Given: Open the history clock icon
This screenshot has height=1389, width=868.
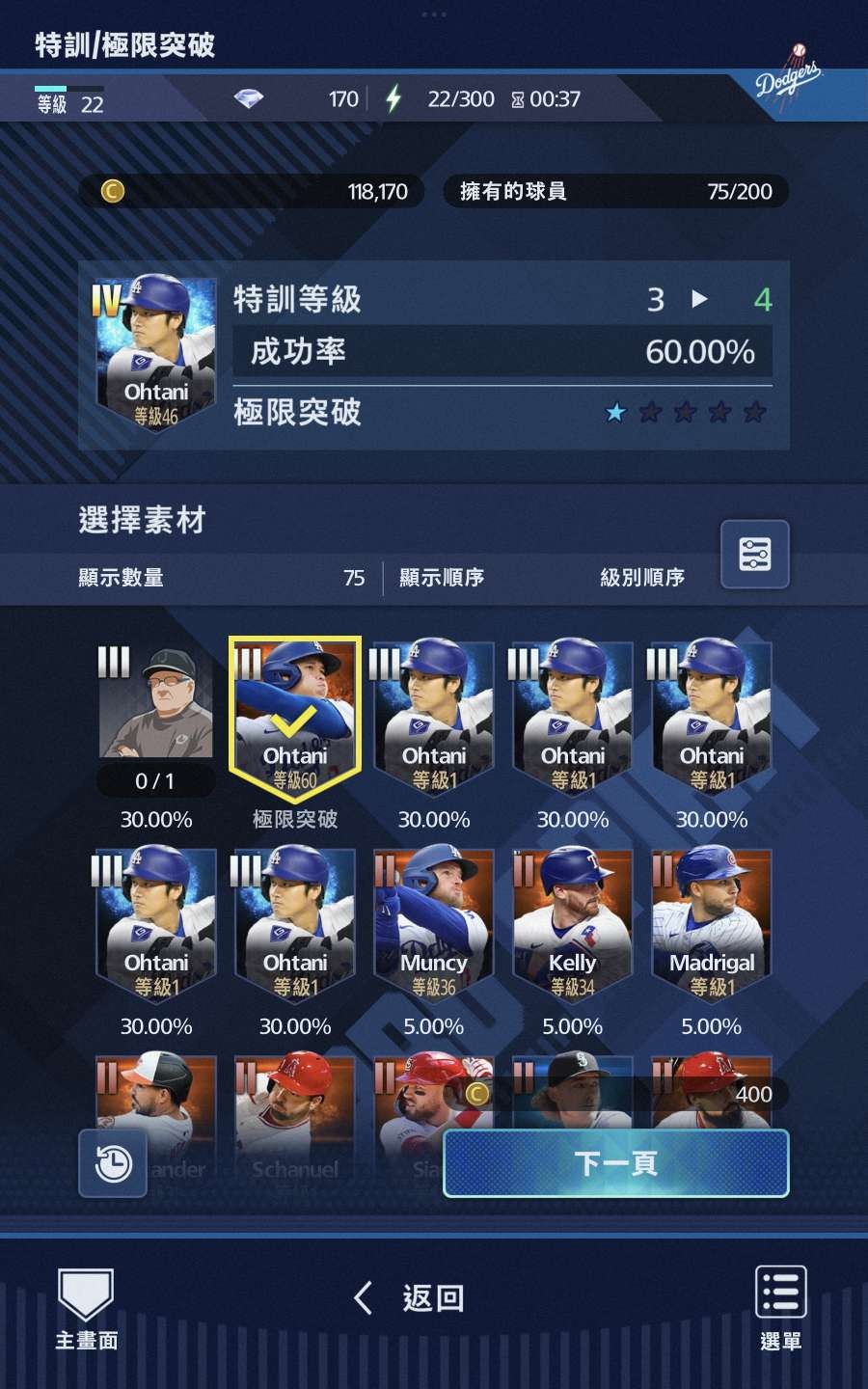Looking at the screenshot, I should coord(113,1163).
